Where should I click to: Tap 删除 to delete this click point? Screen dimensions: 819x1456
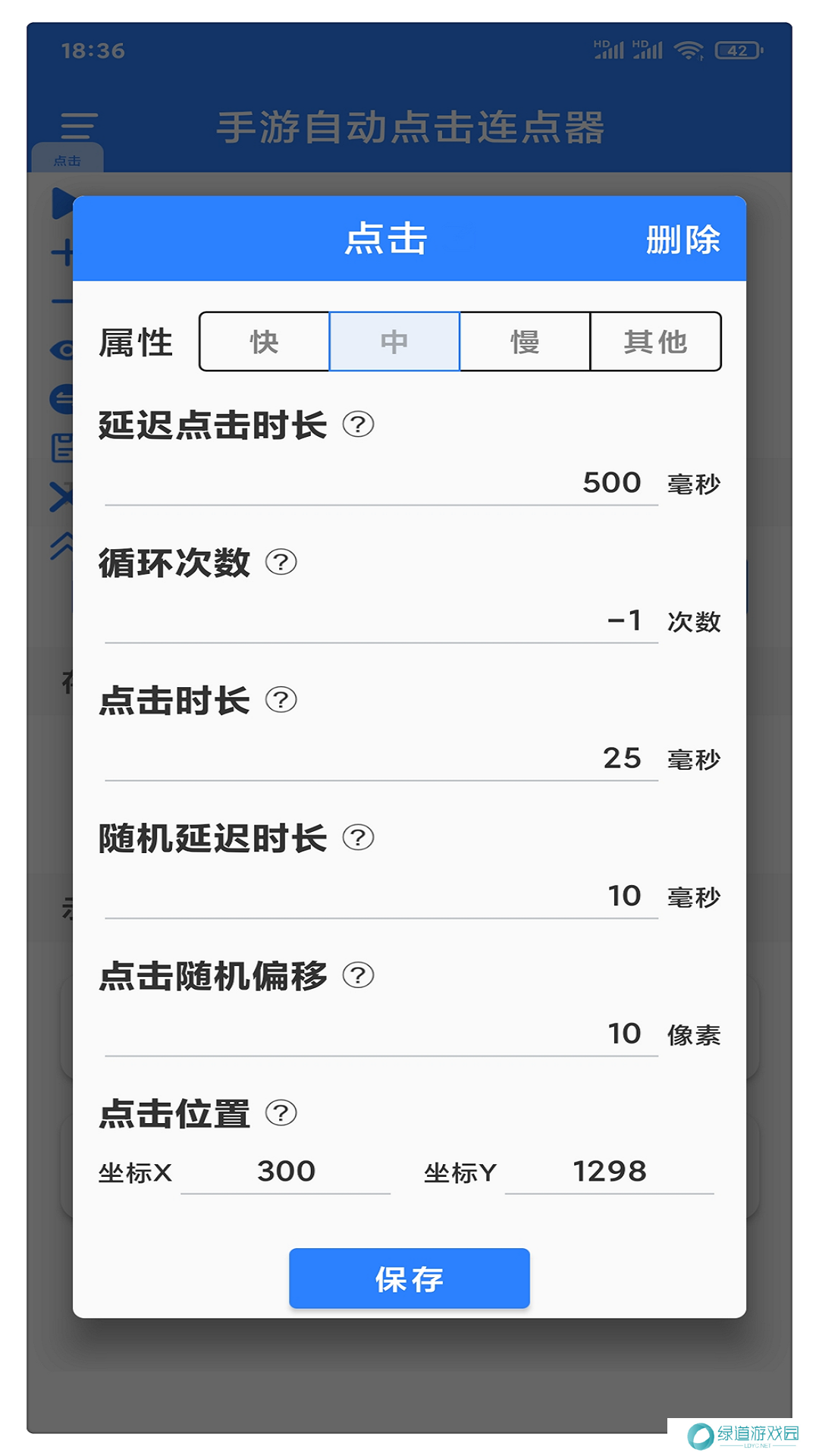(682, 240)
